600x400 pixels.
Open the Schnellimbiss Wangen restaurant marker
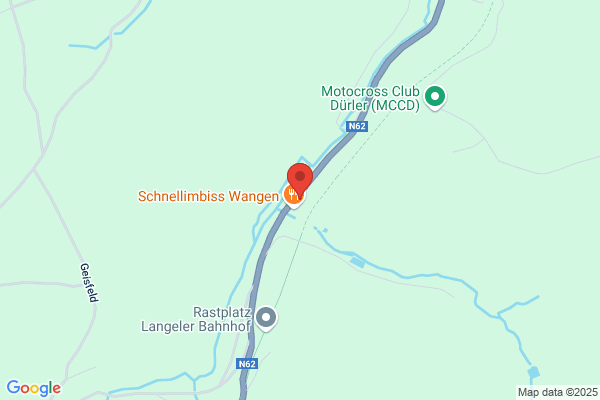point(293,196)
